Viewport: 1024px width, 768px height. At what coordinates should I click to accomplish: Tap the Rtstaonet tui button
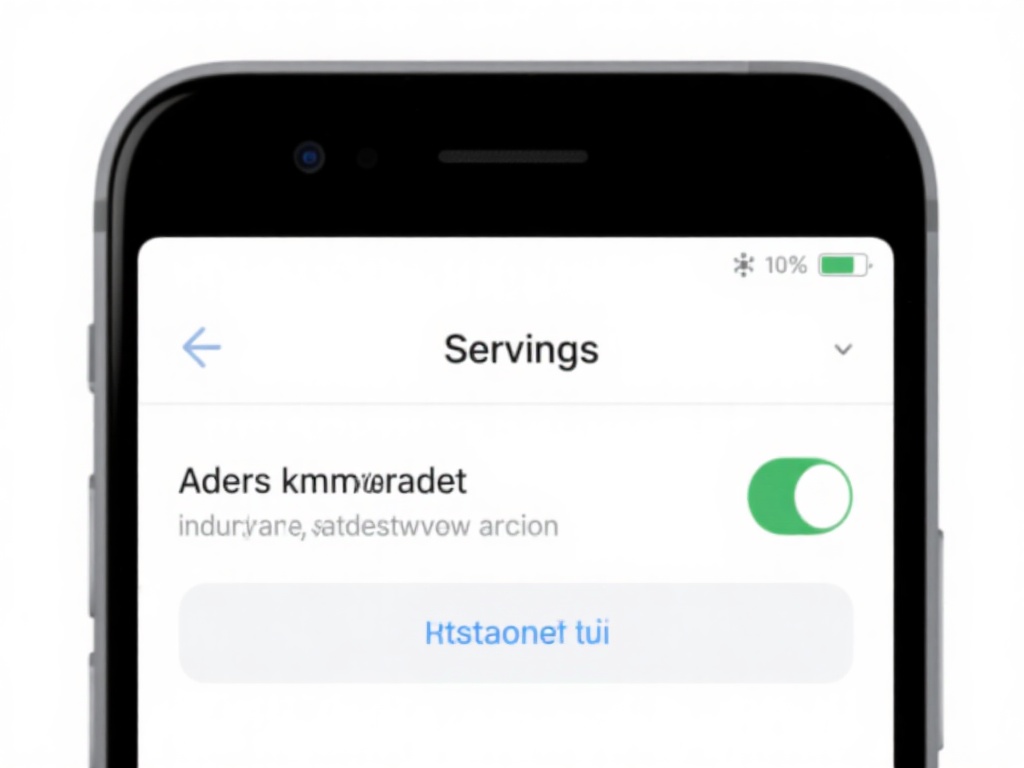(516, 633)
